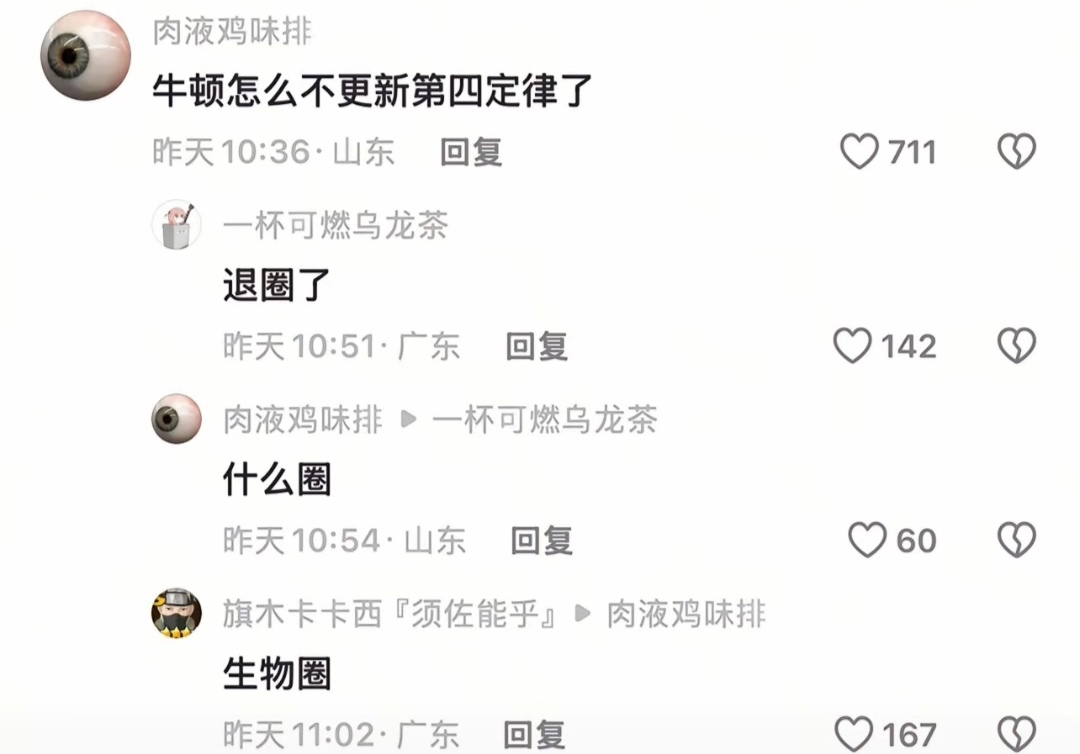Open username 一杯可燃乌龙茶 above '退圈了'
The width and height of the screenshot is (1080, 754).
coord(335,225)
